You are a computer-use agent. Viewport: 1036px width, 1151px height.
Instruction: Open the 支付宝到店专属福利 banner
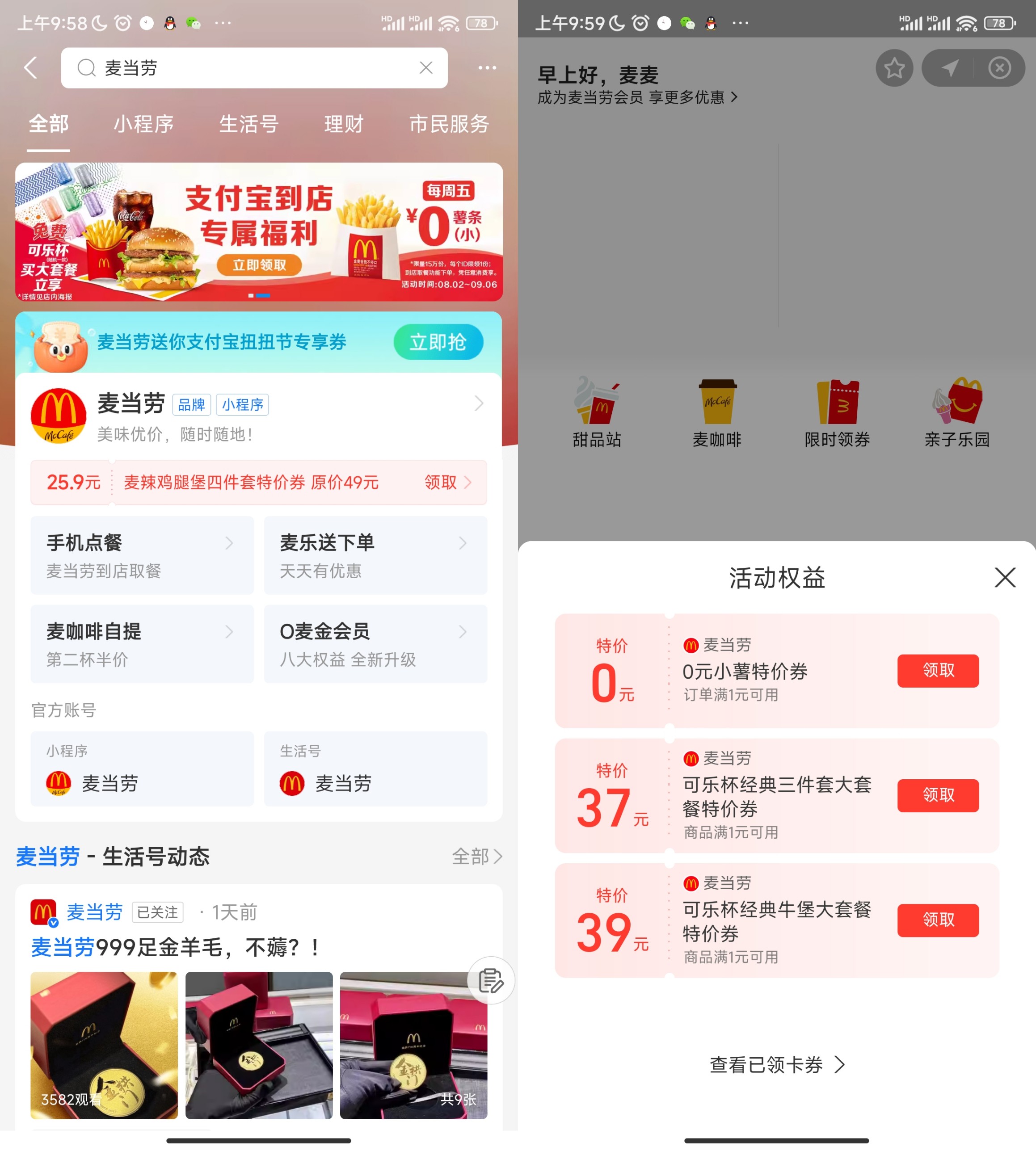pos(259,232)
